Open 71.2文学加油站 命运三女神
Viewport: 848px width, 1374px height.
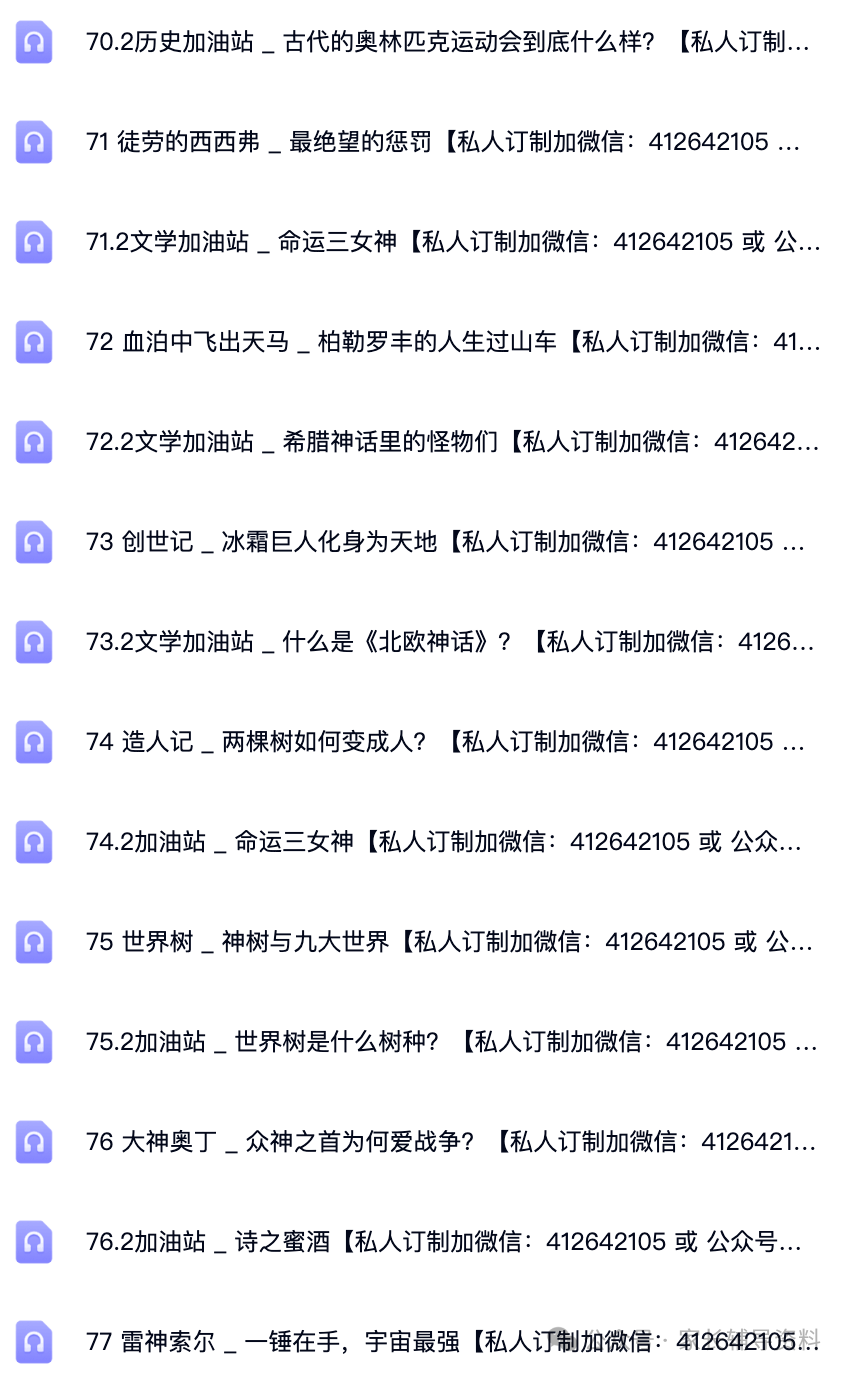click(424, 242)
